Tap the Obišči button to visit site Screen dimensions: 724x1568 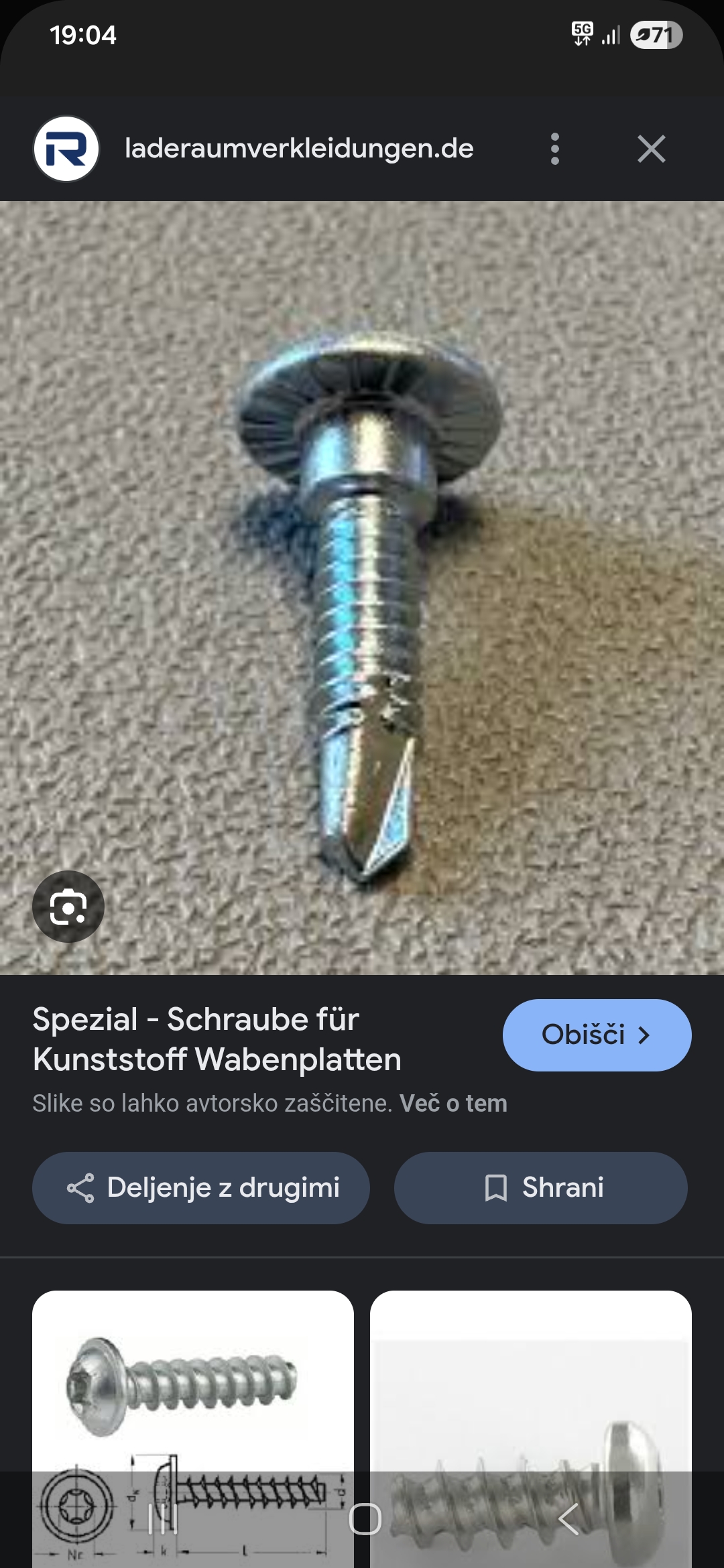click(597, 1035)
